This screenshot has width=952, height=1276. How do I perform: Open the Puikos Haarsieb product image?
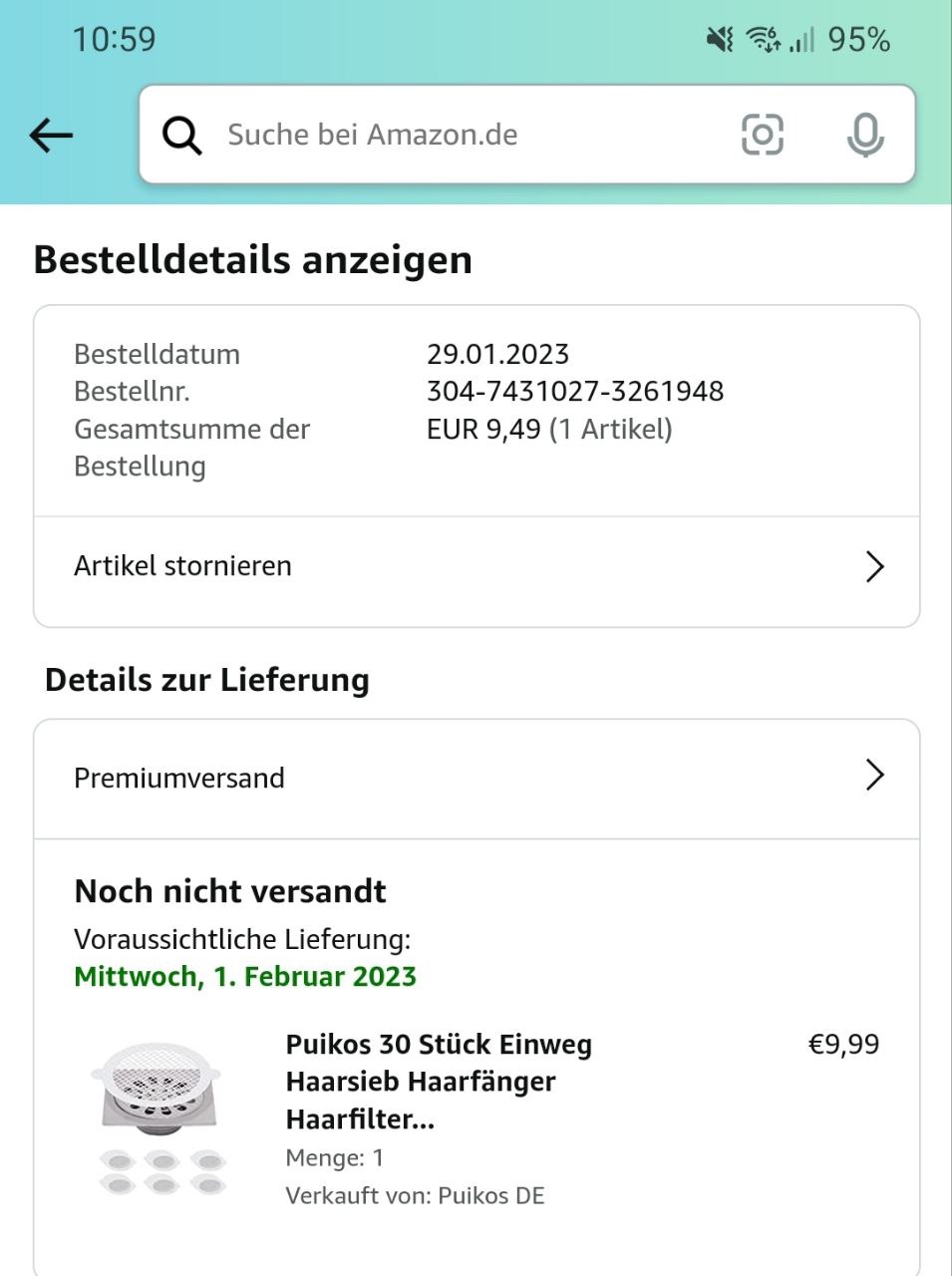pyautogui.click(x=161, y=1118)
